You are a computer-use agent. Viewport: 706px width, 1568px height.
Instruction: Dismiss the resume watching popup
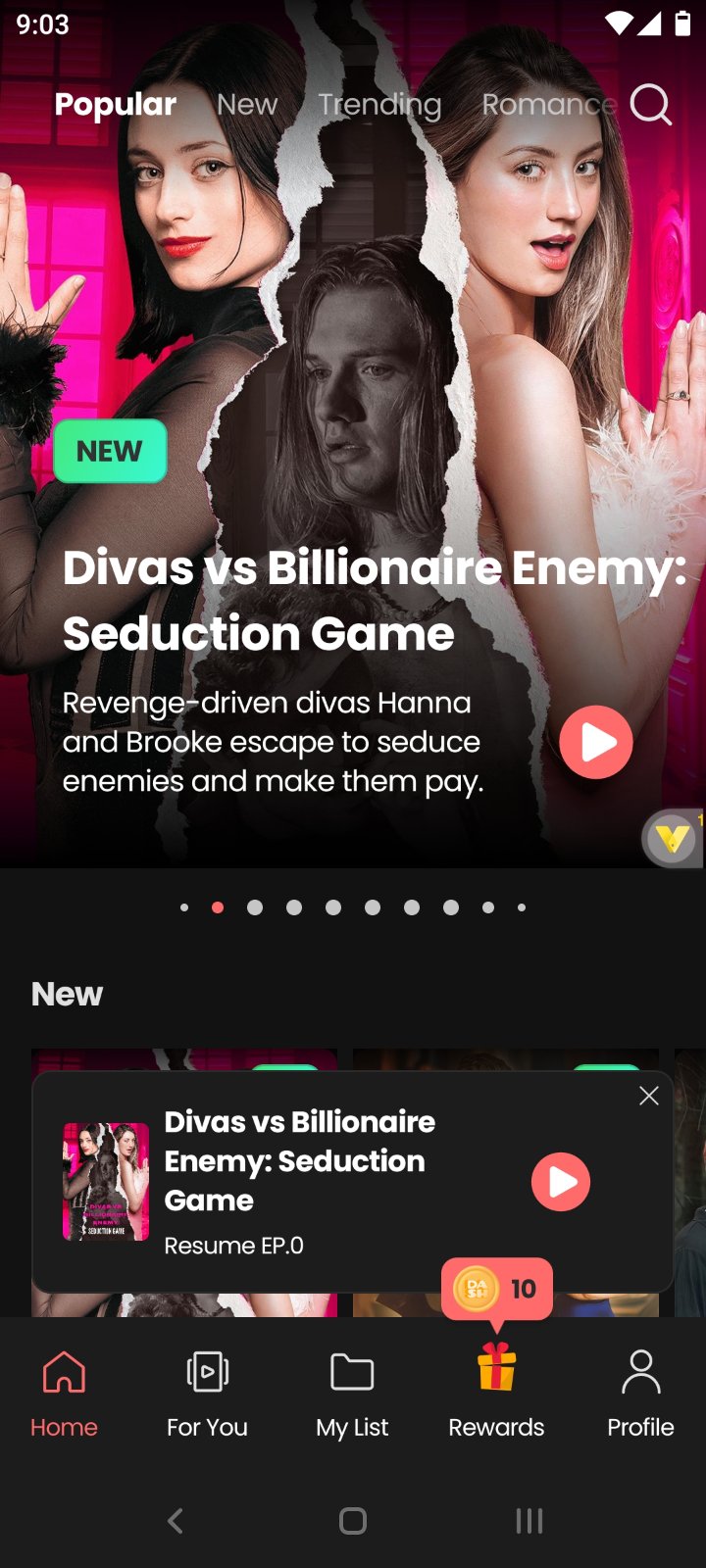point(649,1096)
